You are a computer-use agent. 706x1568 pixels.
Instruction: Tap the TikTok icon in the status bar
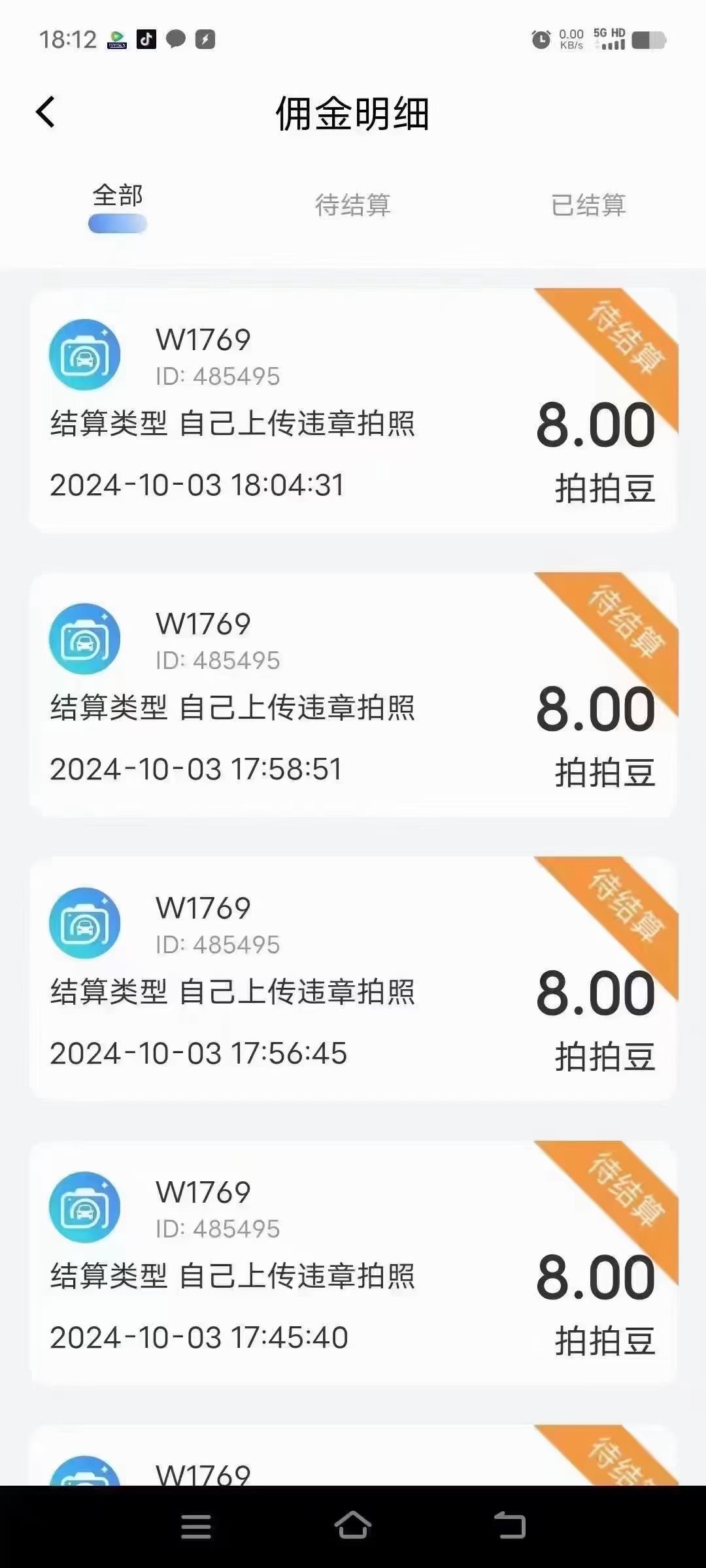[145, 39]
